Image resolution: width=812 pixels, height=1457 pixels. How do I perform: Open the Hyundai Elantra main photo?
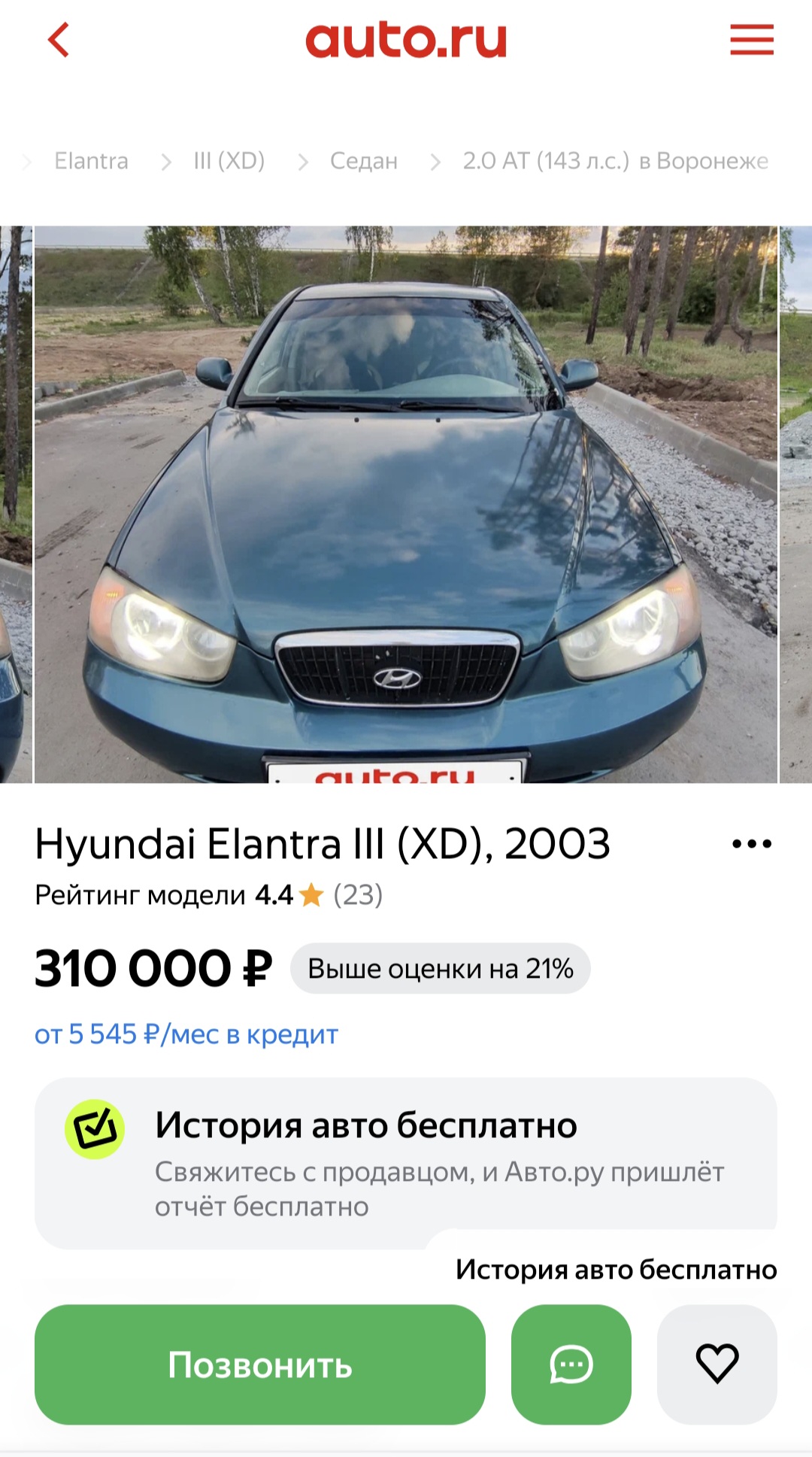[406, 504]
